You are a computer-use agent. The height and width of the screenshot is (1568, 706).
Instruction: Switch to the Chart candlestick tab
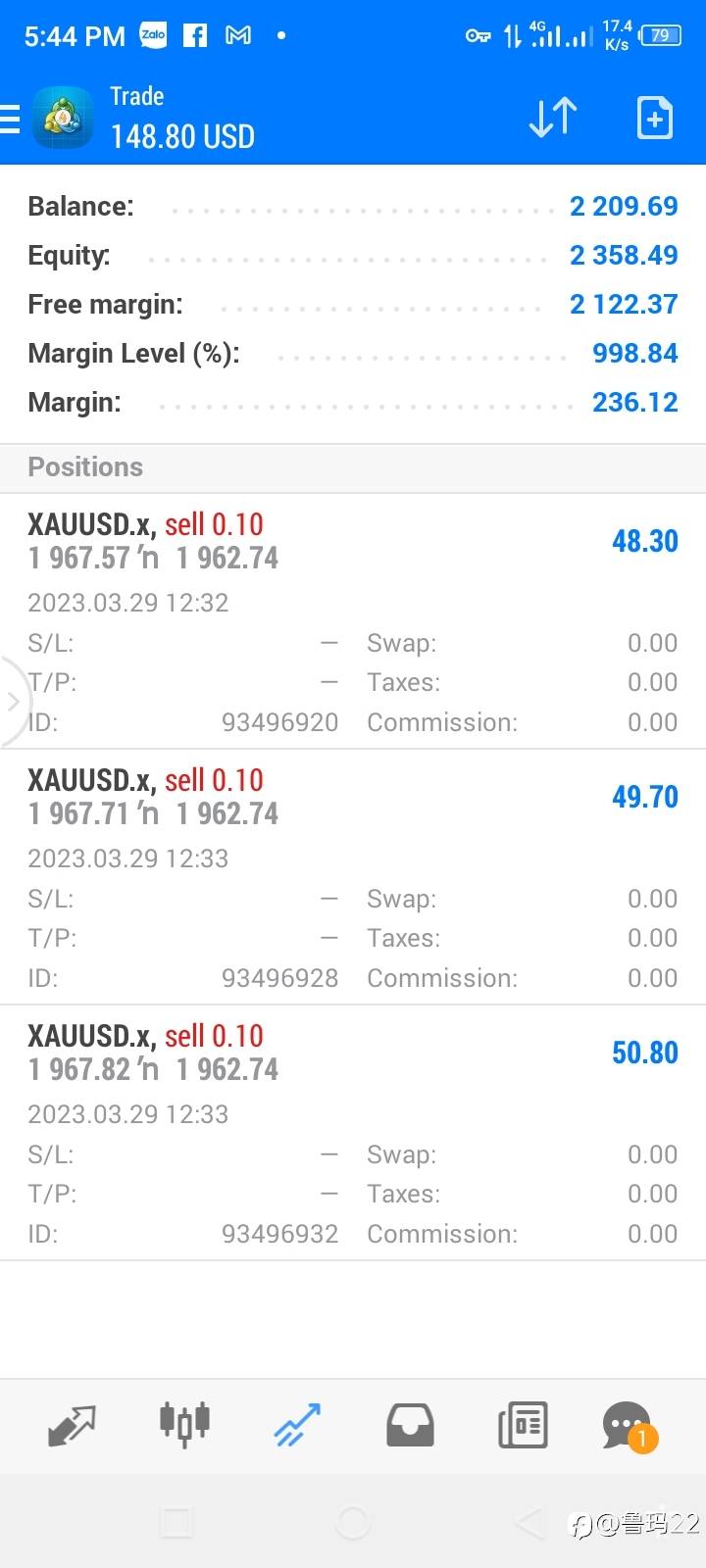(184, 1424)
